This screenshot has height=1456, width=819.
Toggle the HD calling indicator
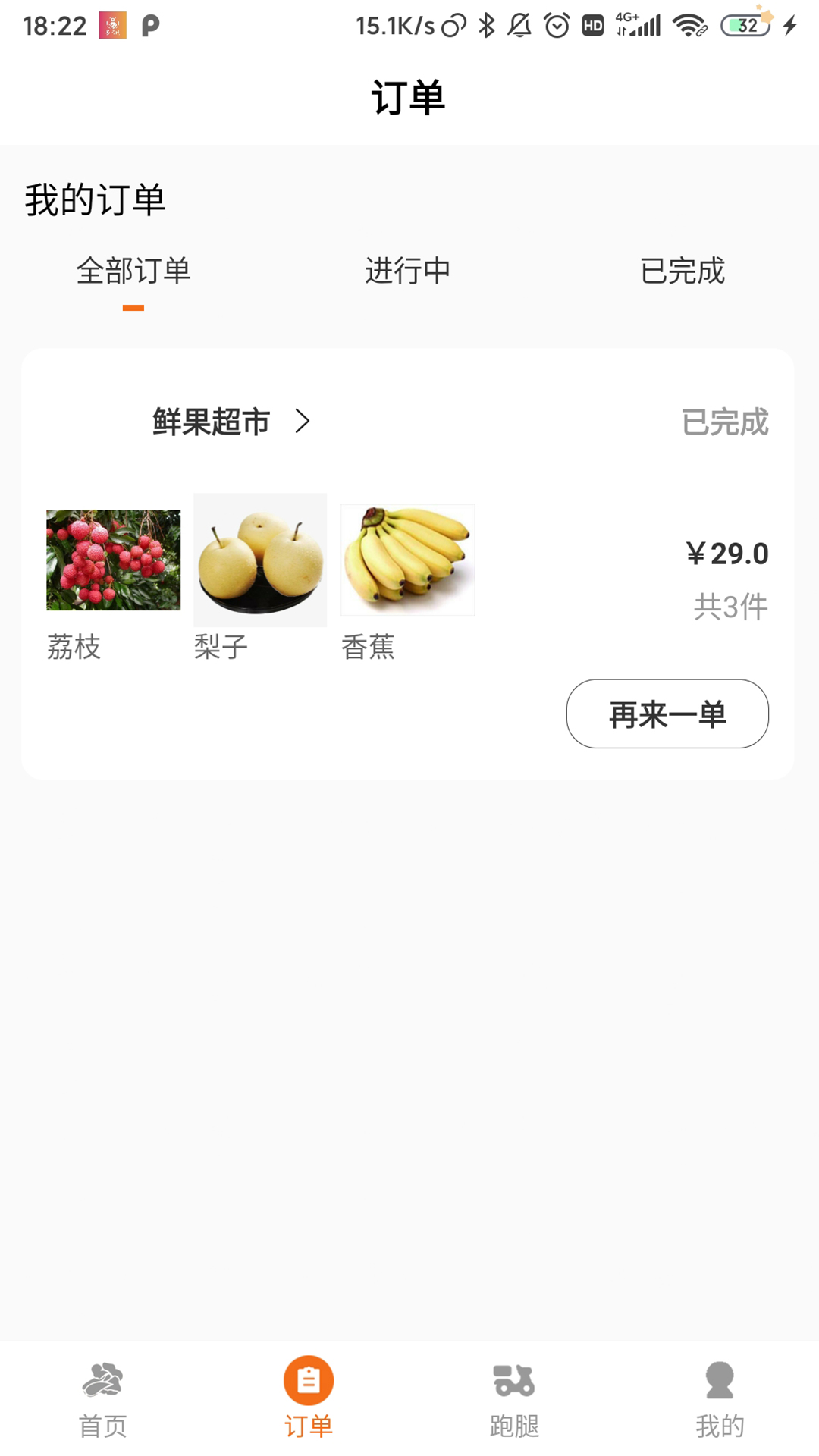coord(591,25)
